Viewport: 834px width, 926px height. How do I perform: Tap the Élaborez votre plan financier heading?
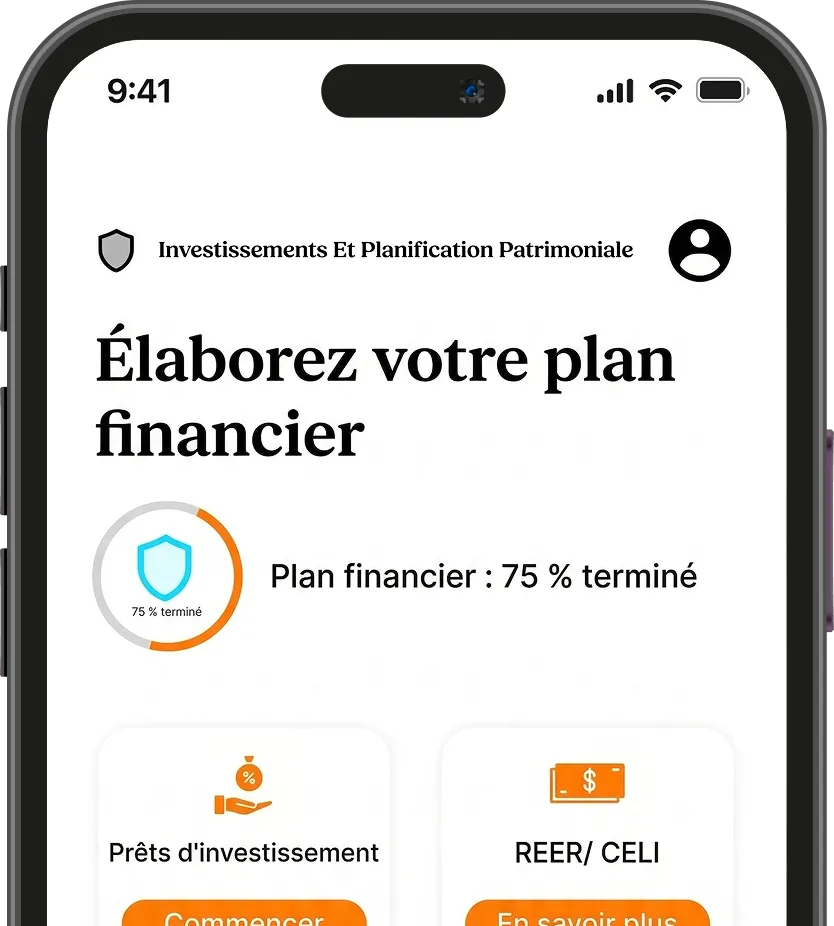pos(385,396)
